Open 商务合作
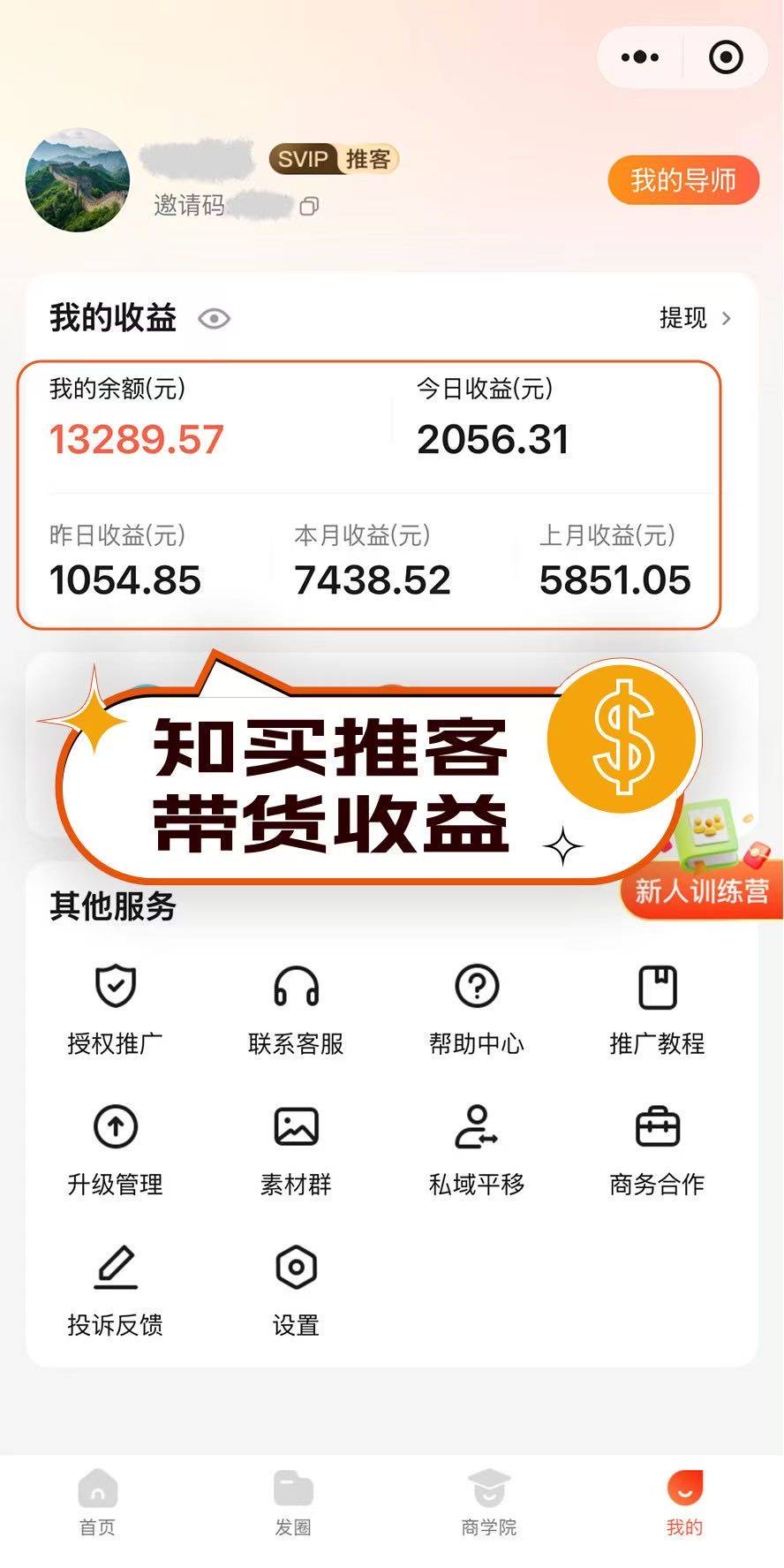This screenshot has height=1568, width=784. tap(657, 1148)
